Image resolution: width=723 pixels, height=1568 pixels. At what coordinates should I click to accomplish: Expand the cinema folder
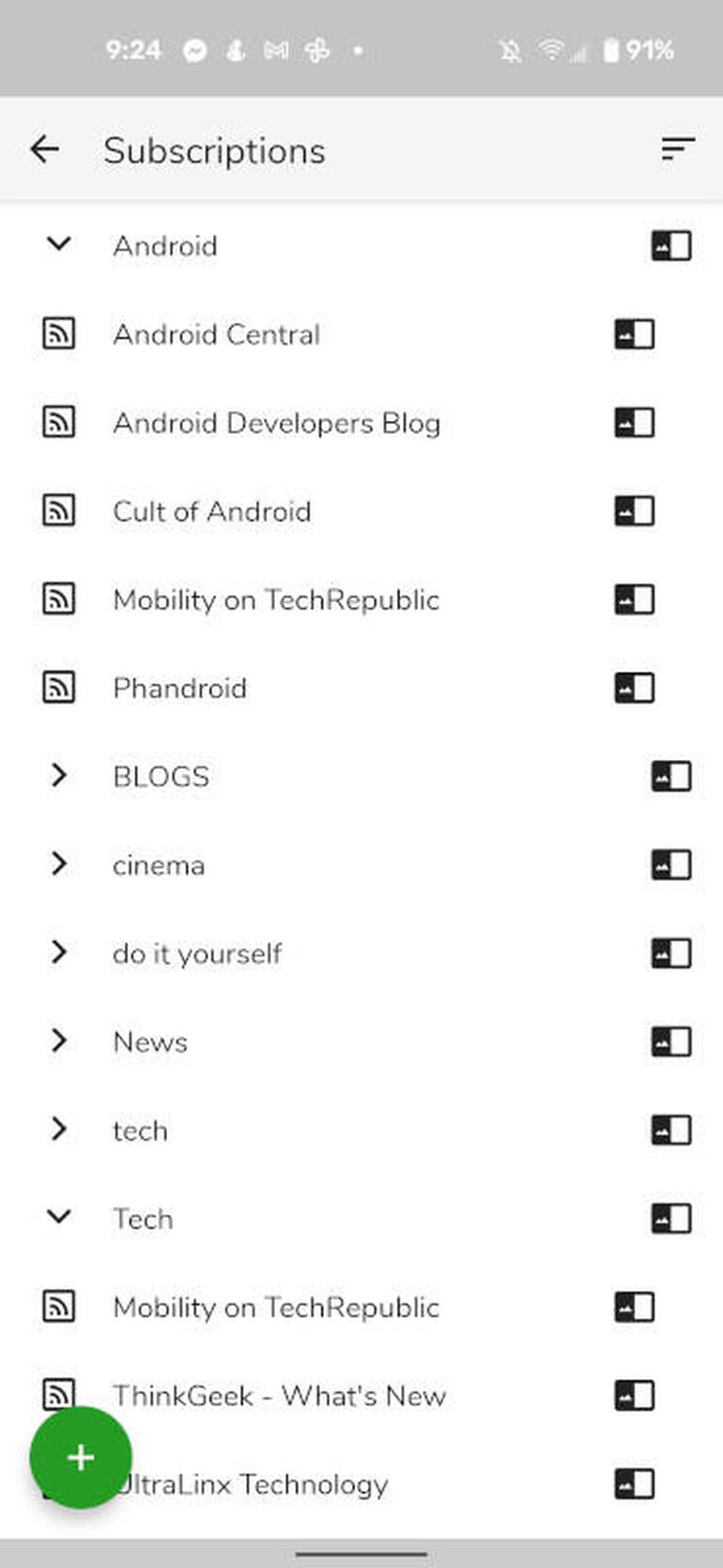(x=58, y=863)
